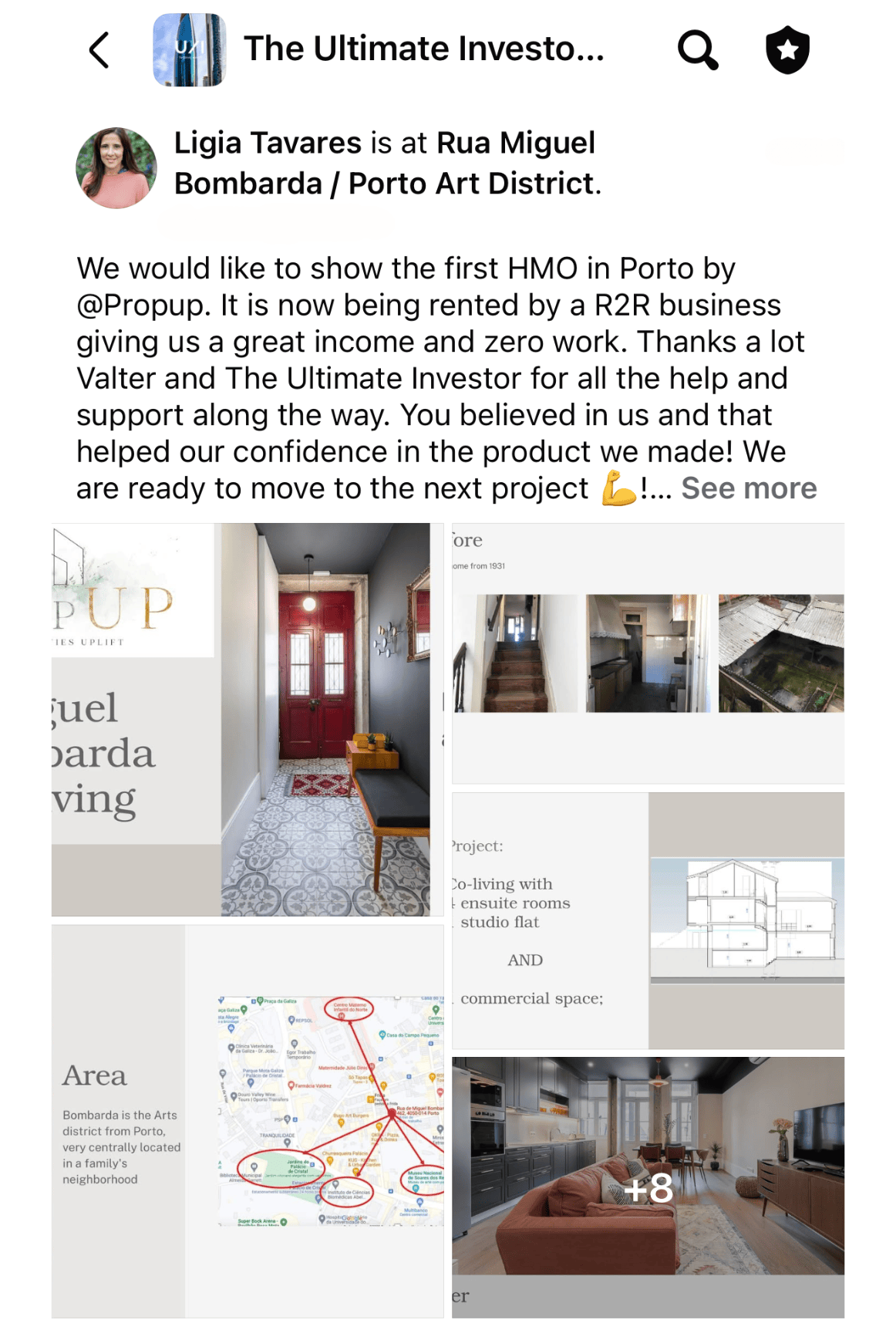Open Ligia Tavares' profile picture

[116, 167]
